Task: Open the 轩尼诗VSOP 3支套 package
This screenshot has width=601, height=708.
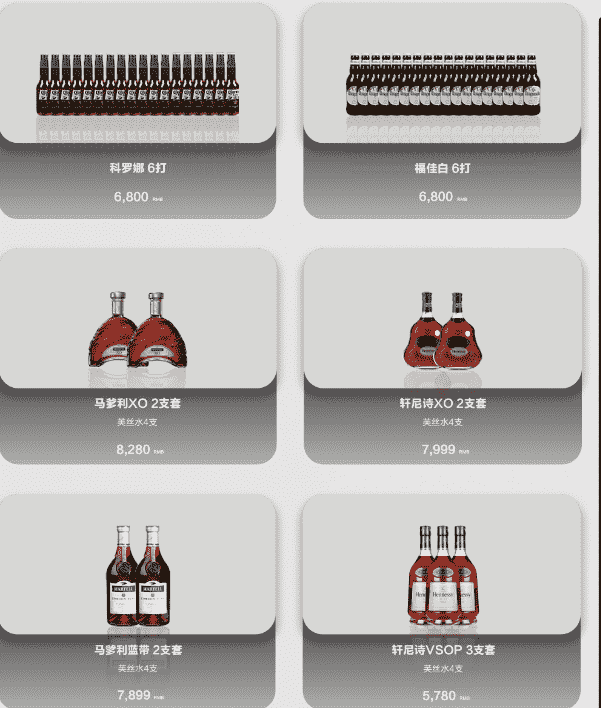Action: point(442,600)
